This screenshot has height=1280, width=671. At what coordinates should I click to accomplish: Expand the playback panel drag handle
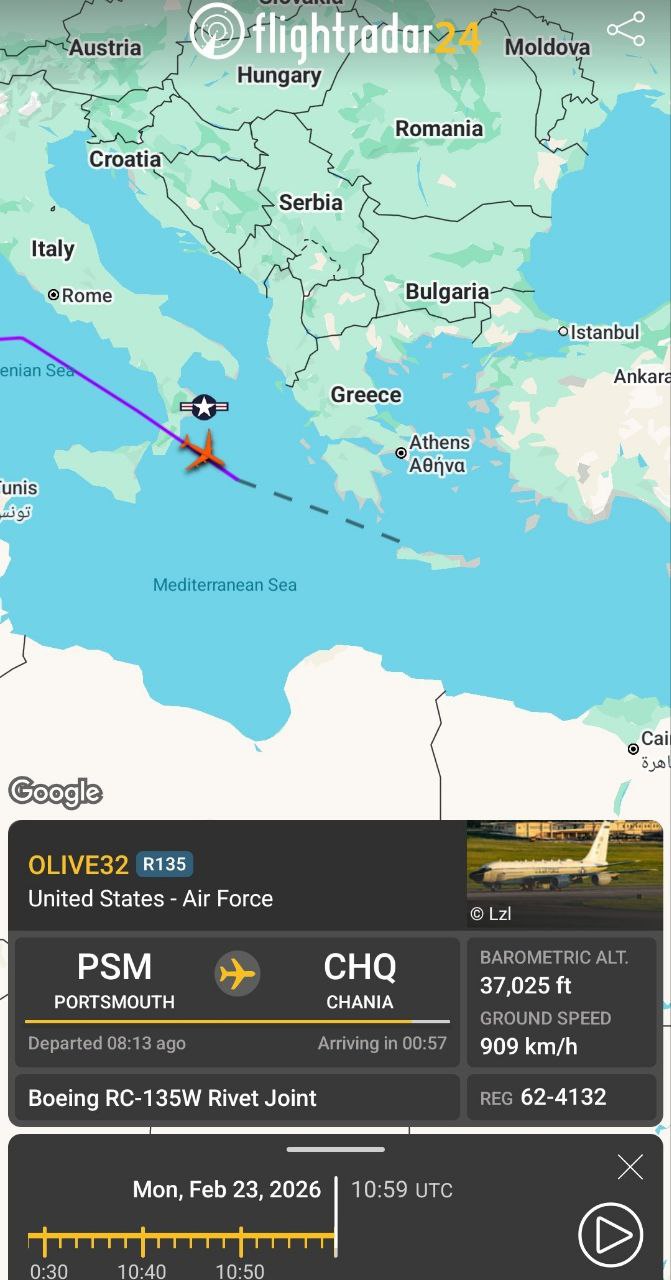click(335, 1149)
